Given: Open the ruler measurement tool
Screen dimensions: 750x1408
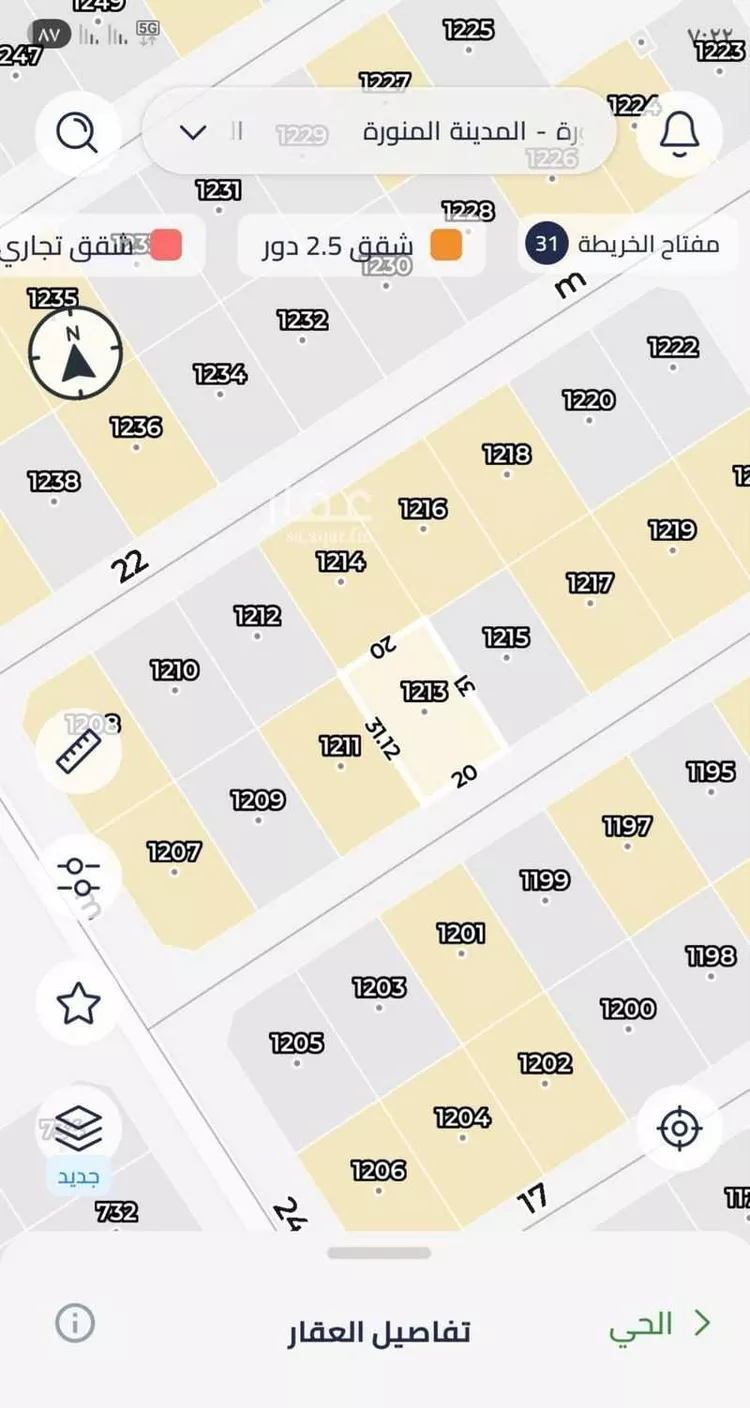Looking at the screenshot, I should pyautogui.click(x=79, y=749).
